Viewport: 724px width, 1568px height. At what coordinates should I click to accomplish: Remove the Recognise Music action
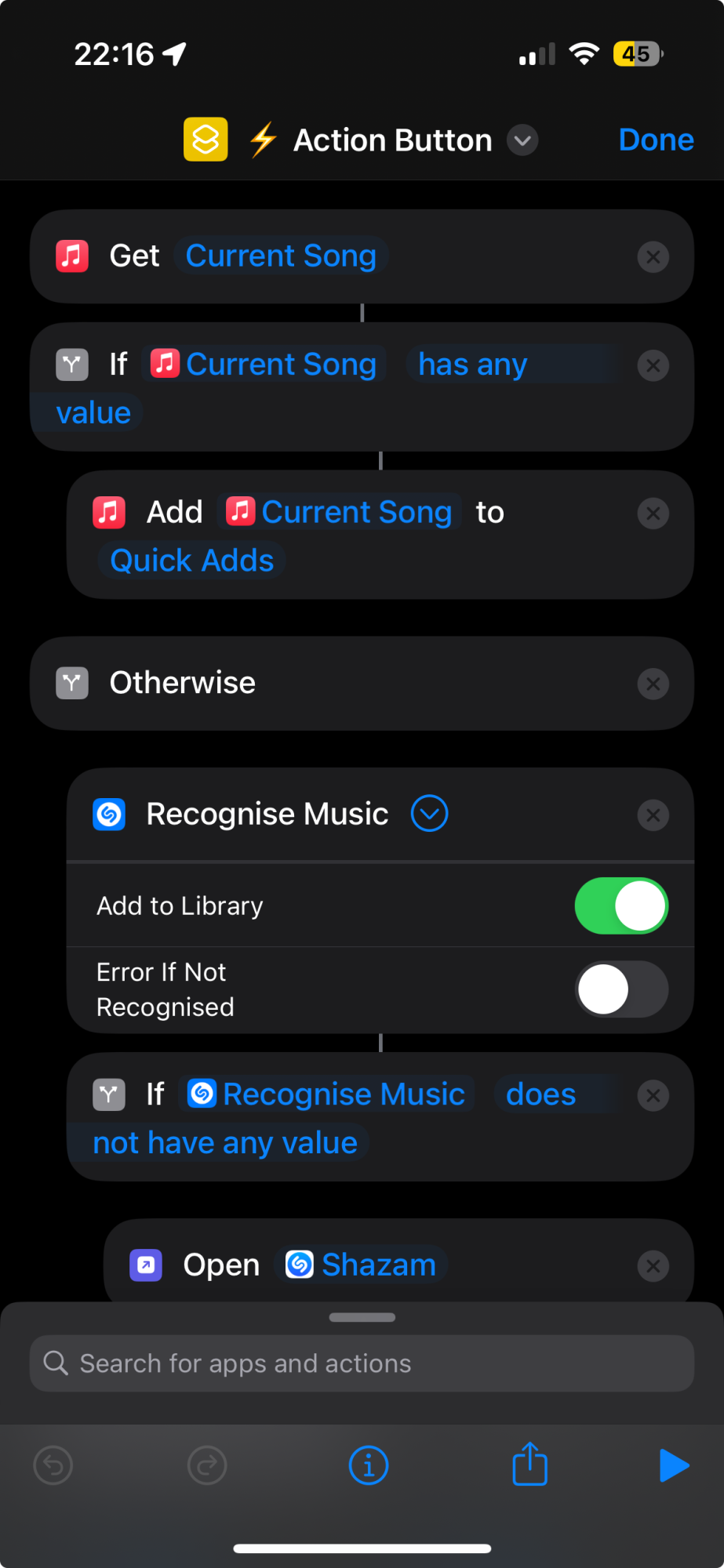pyautogui.click(x=653, y=815)
